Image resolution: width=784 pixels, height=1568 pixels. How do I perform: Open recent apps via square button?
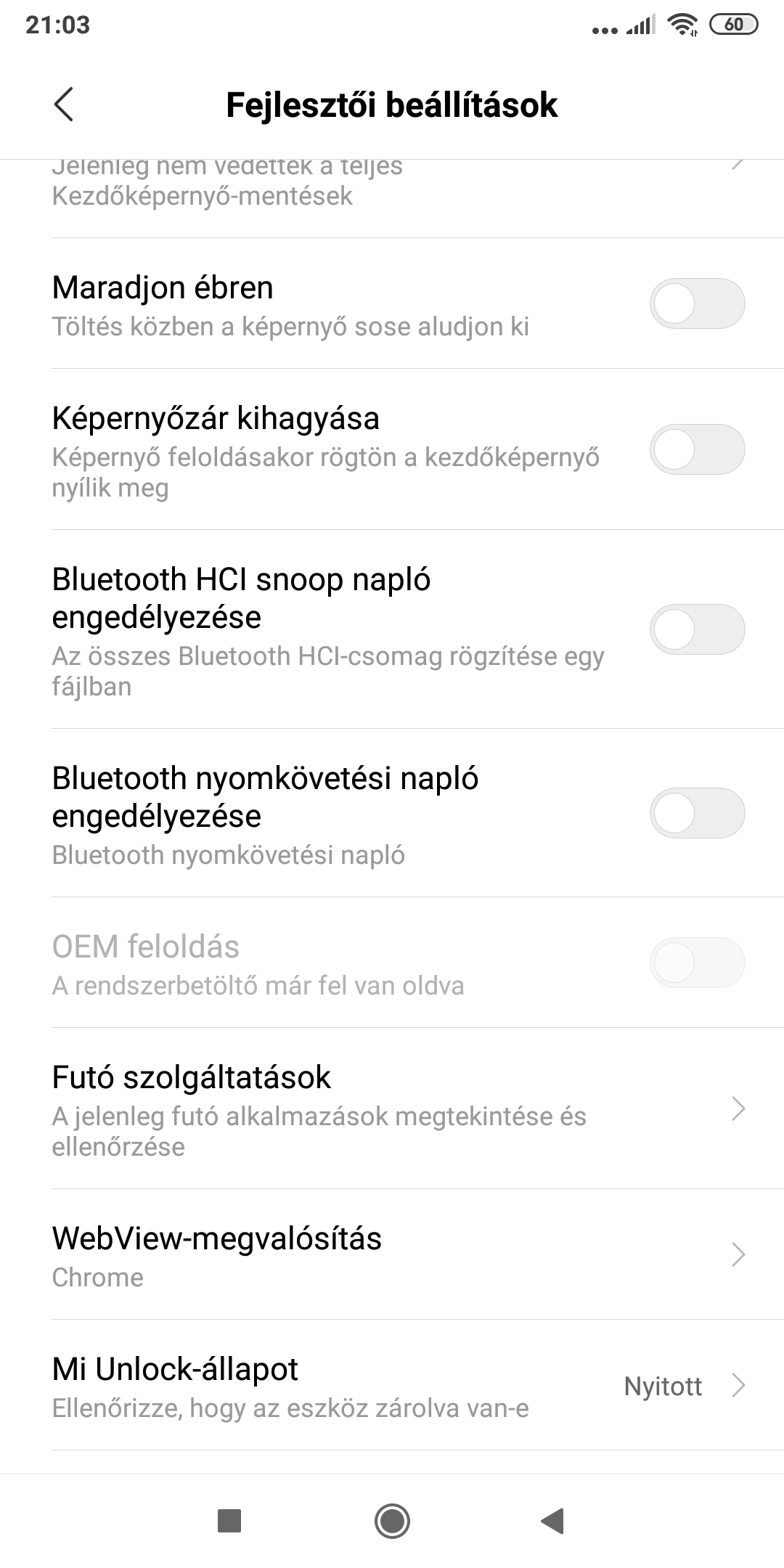click(229, 1521)
